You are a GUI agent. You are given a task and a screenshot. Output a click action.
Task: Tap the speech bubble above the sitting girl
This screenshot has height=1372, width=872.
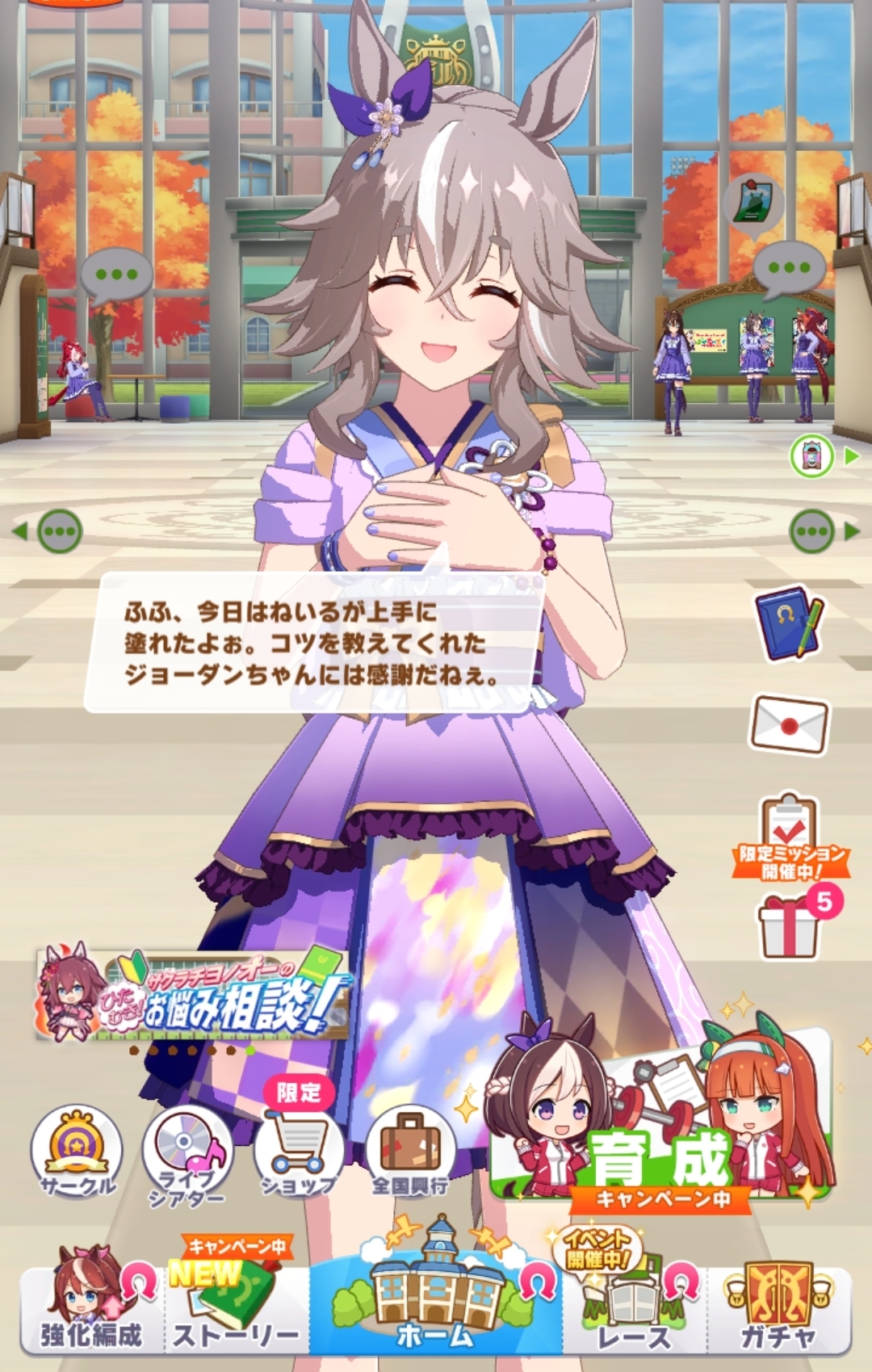tap(116, 275)
